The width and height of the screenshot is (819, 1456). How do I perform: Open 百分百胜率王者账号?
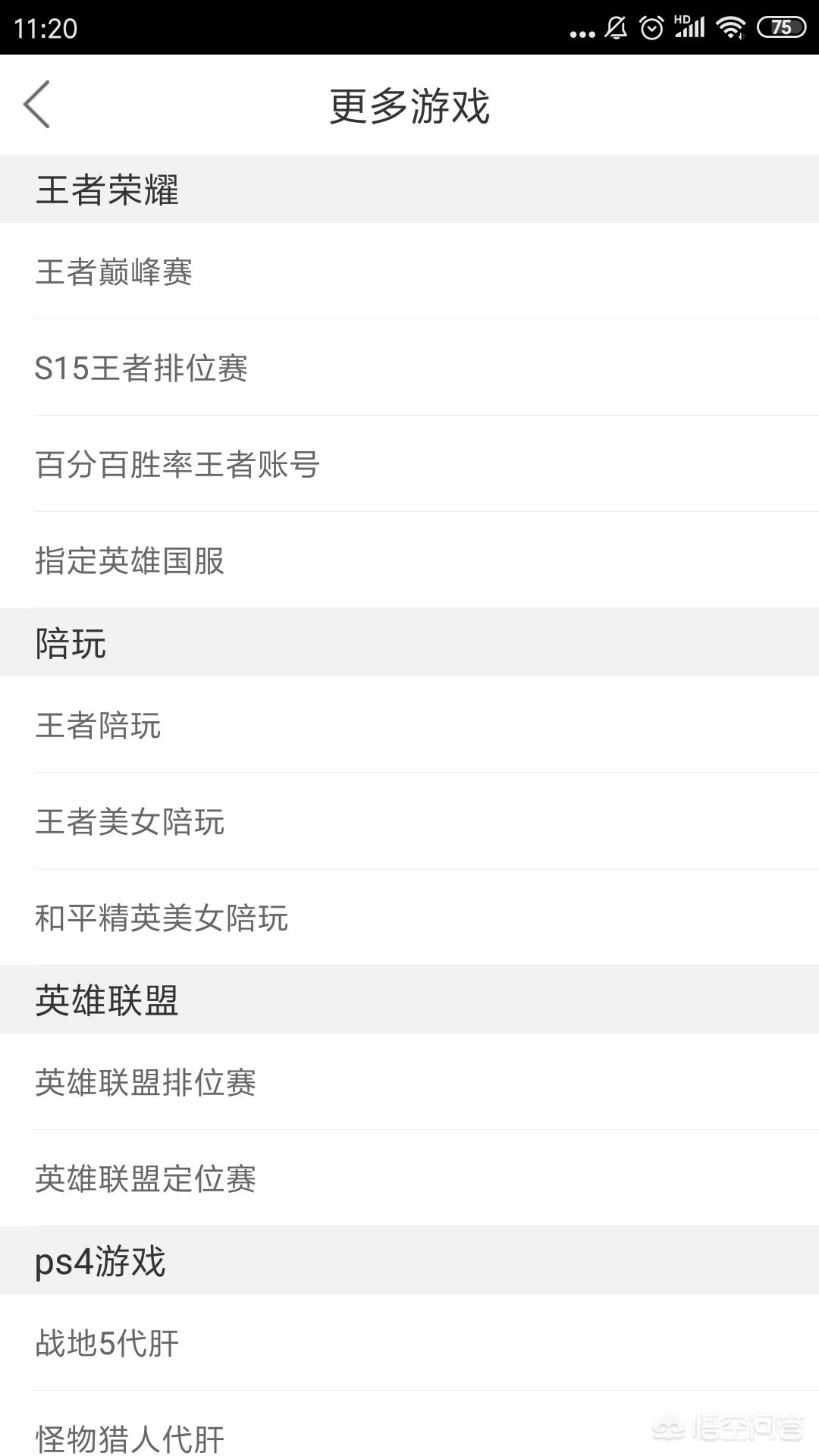409,464
